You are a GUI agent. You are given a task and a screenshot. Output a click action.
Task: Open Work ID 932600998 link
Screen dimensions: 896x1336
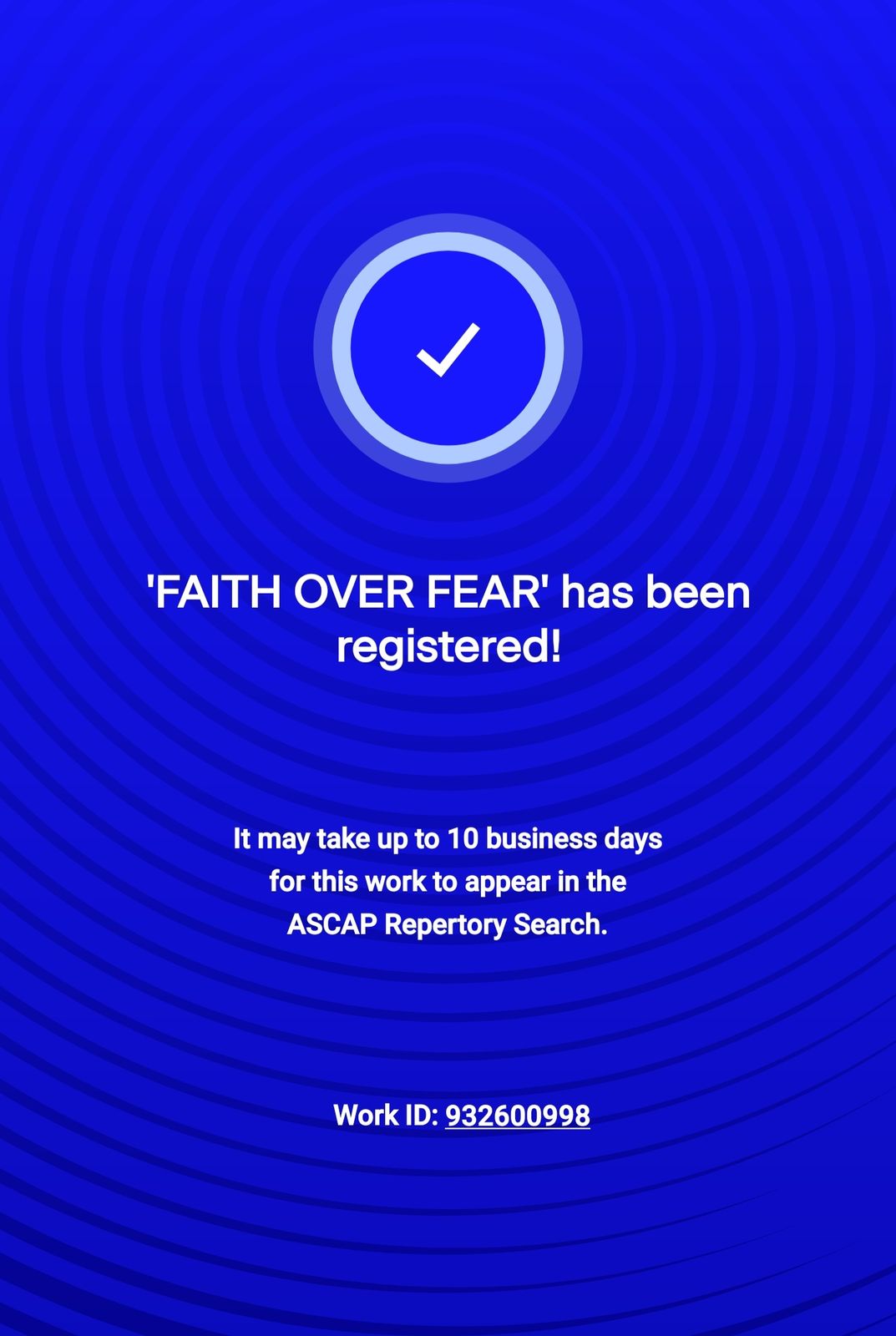click(x=517, y=1116)
